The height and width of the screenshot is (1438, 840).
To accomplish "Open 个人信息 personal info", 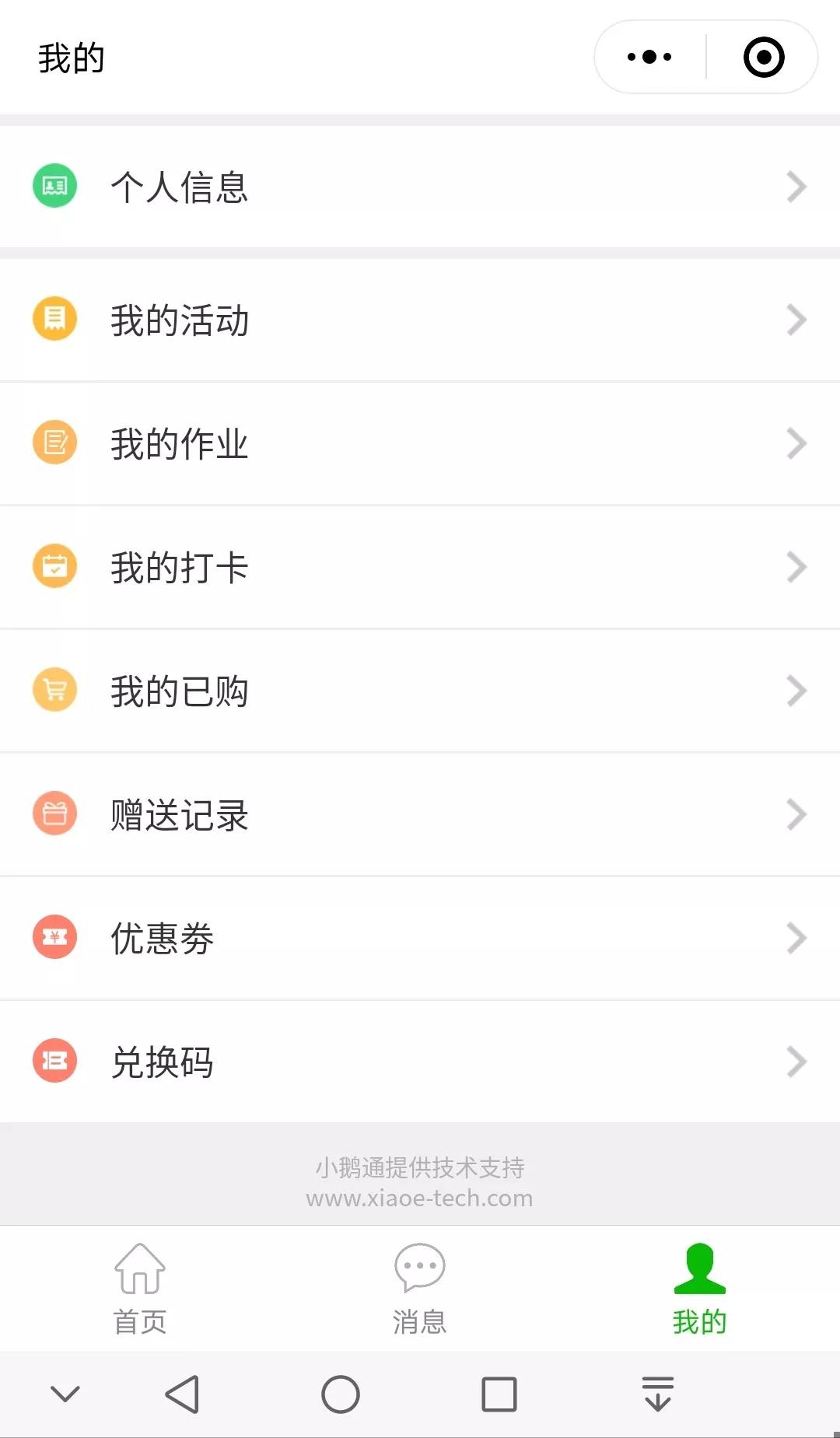I will click(x=420, y=187).
